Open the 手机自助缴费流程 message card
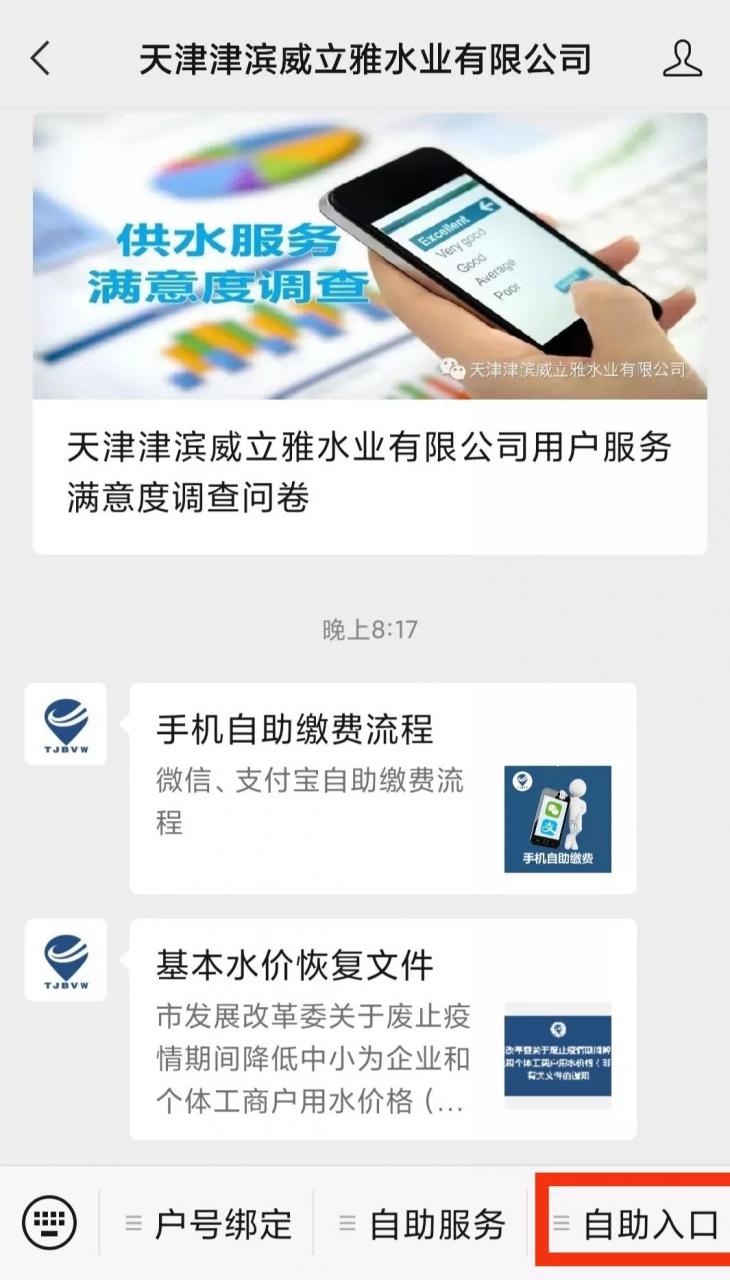 pyautogui.click(x=382, y=788)
